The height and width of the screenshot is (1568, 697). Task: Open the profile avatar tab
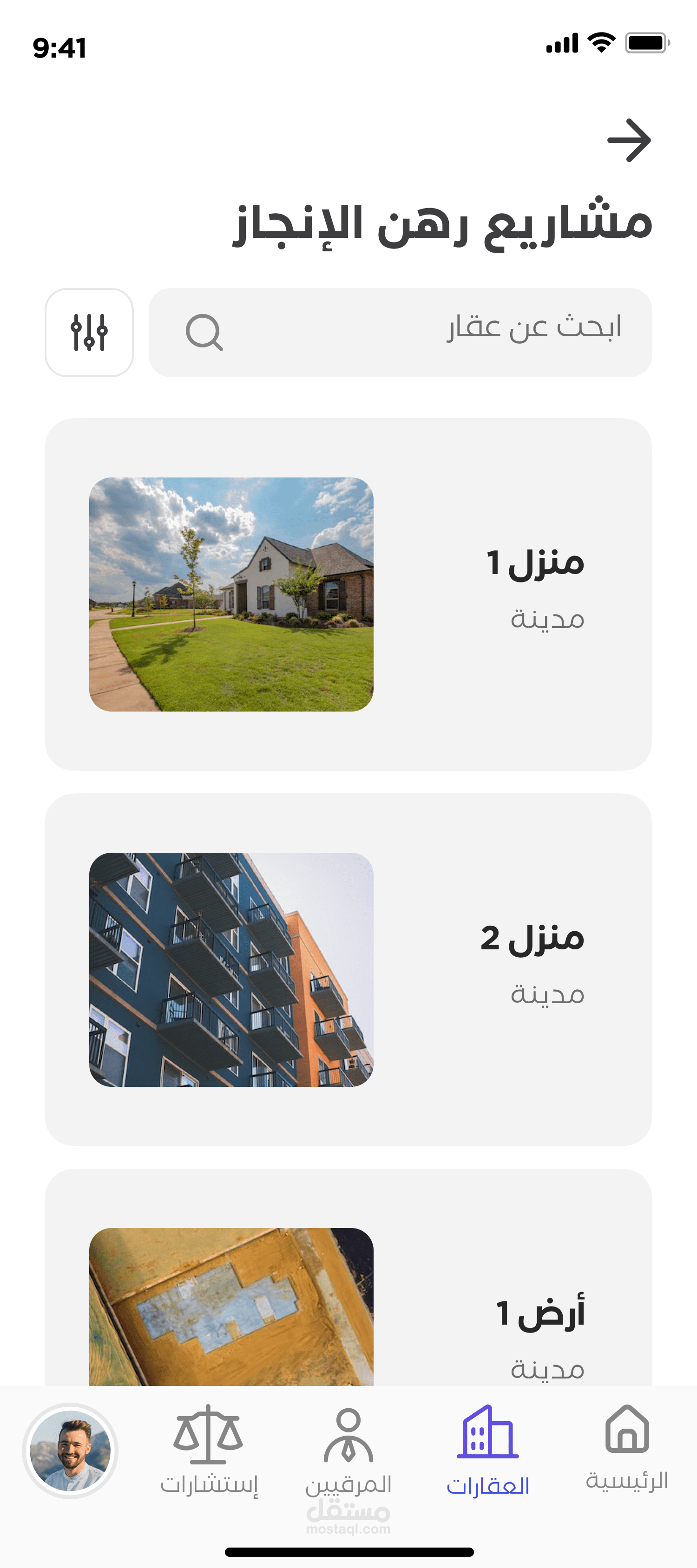click(71, 1451)
